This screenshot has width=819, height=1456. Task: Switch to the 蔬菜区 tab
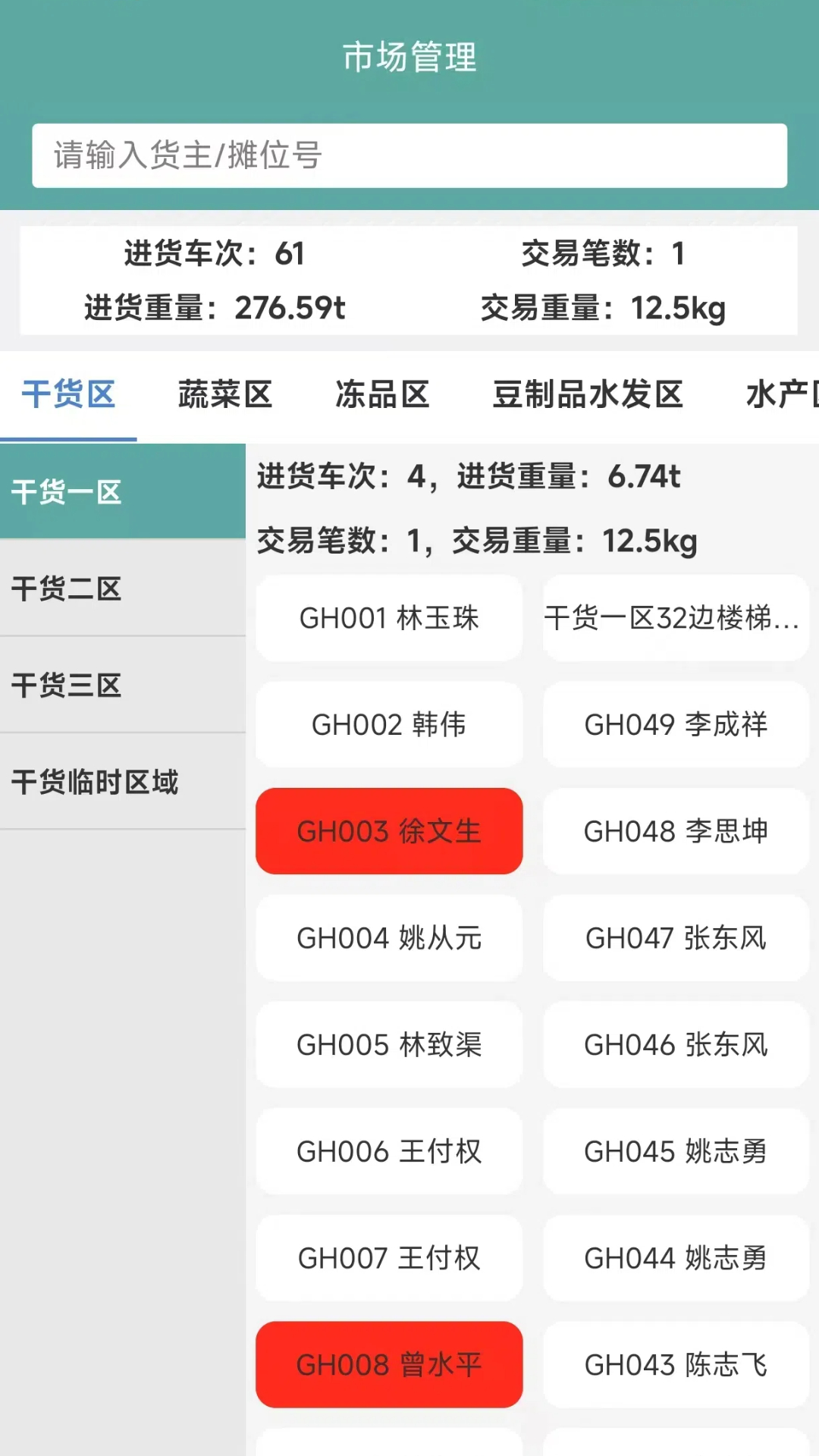coord(224,395)
